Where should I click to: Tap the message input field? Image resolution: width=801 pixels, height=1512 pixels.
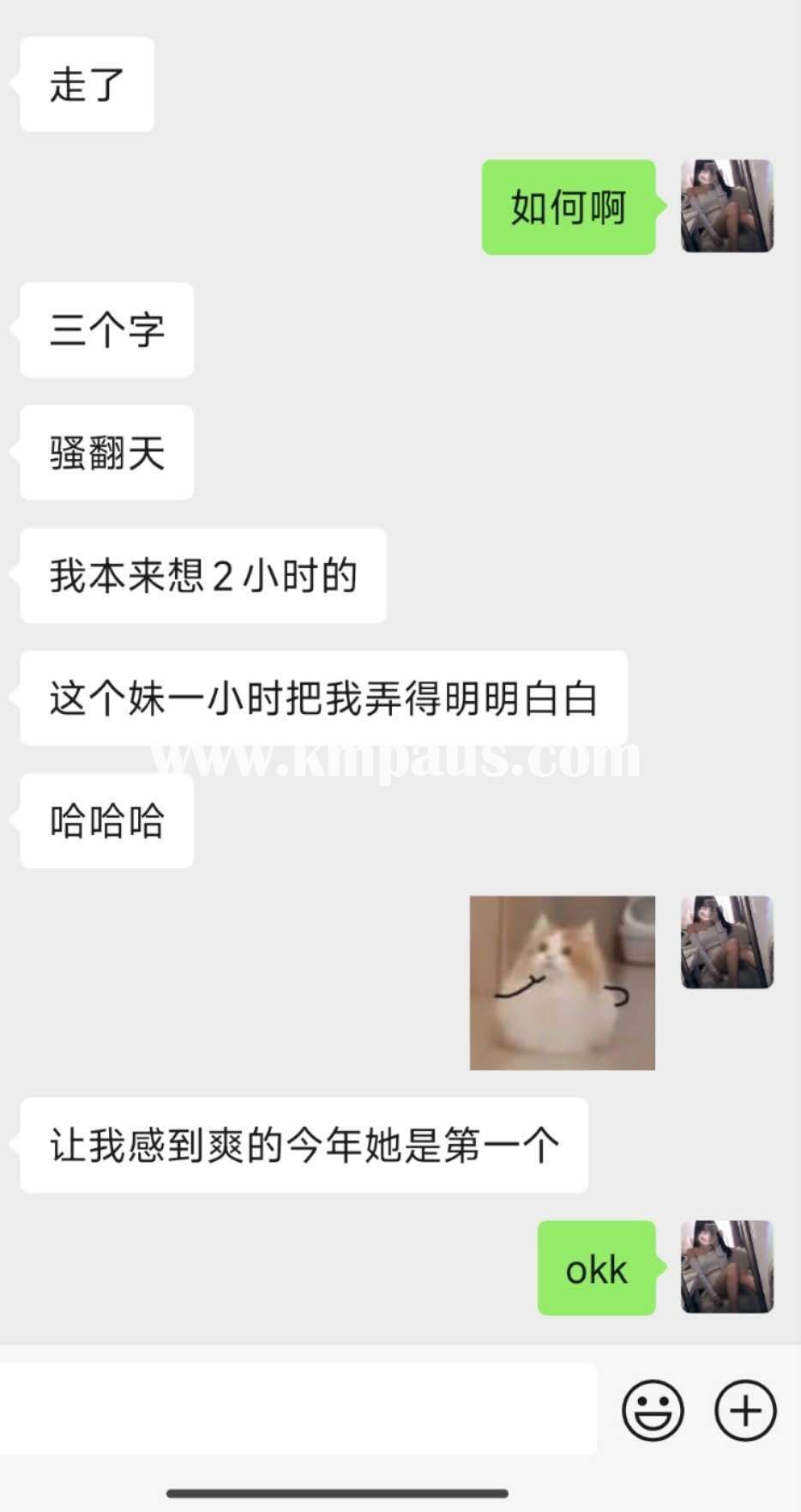coord(297,1410)
